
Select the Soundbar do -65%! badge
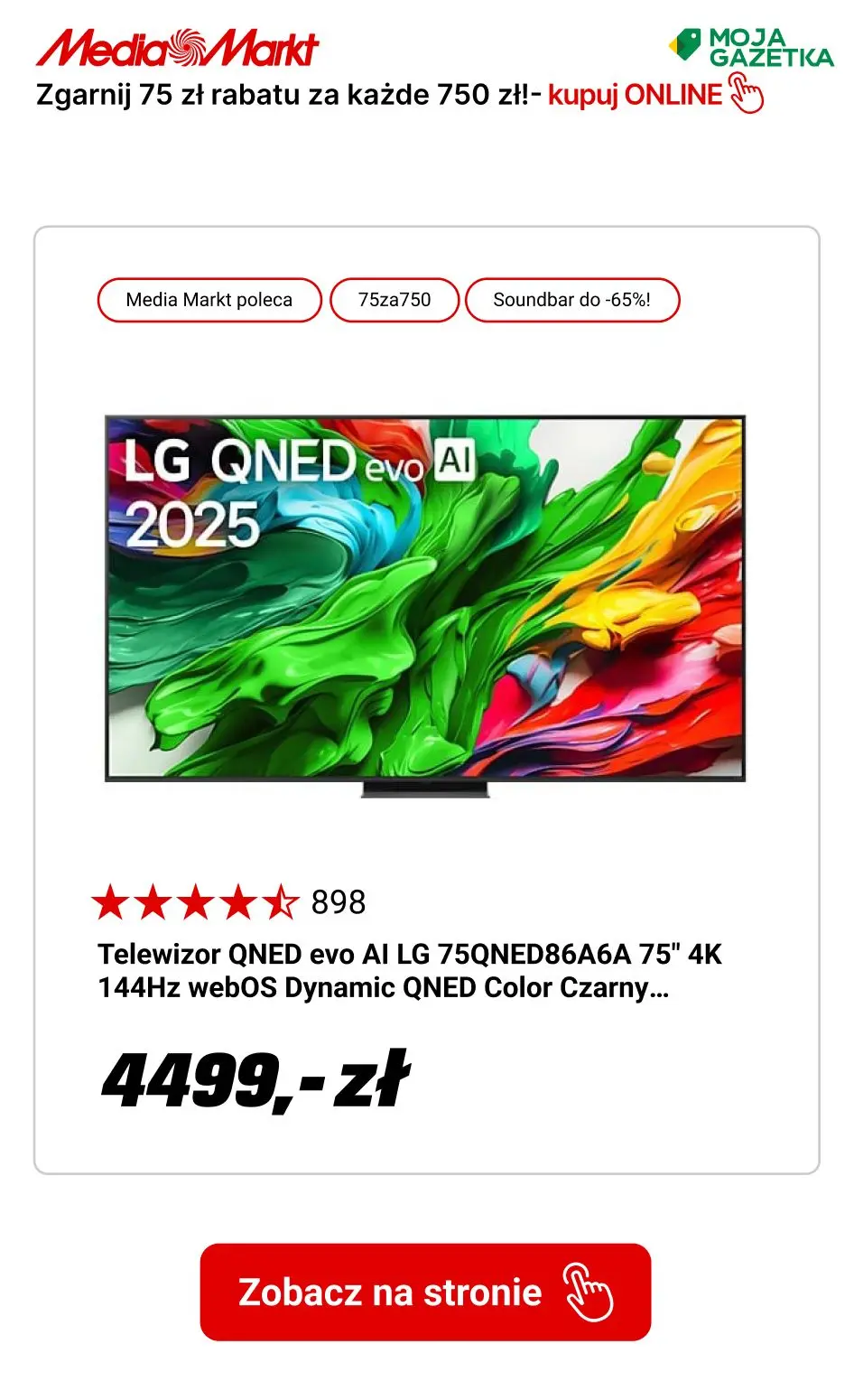click(573, 299)
